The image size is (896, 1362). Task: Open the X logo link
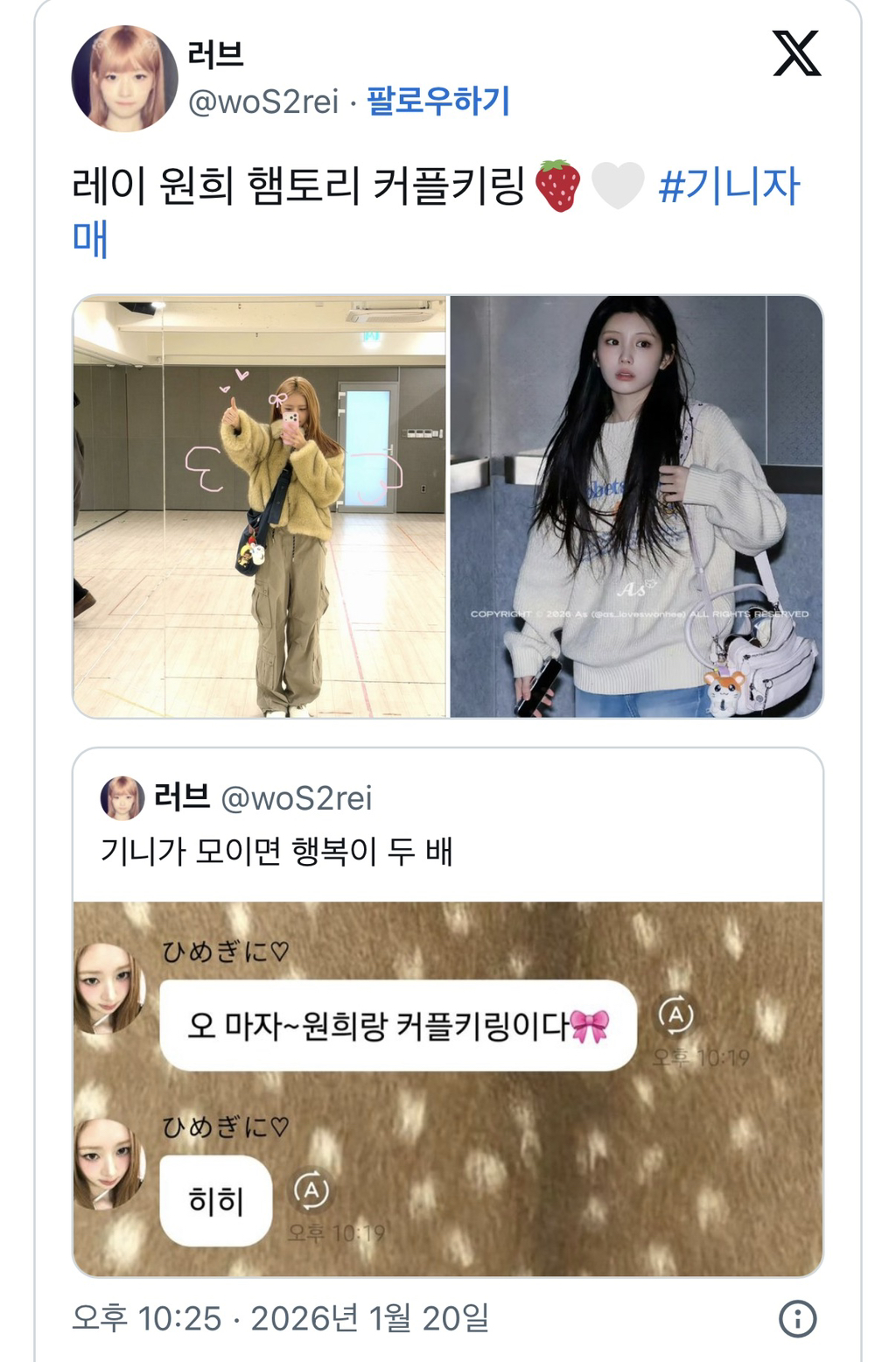pyautogui.click(x=796, y=54)
